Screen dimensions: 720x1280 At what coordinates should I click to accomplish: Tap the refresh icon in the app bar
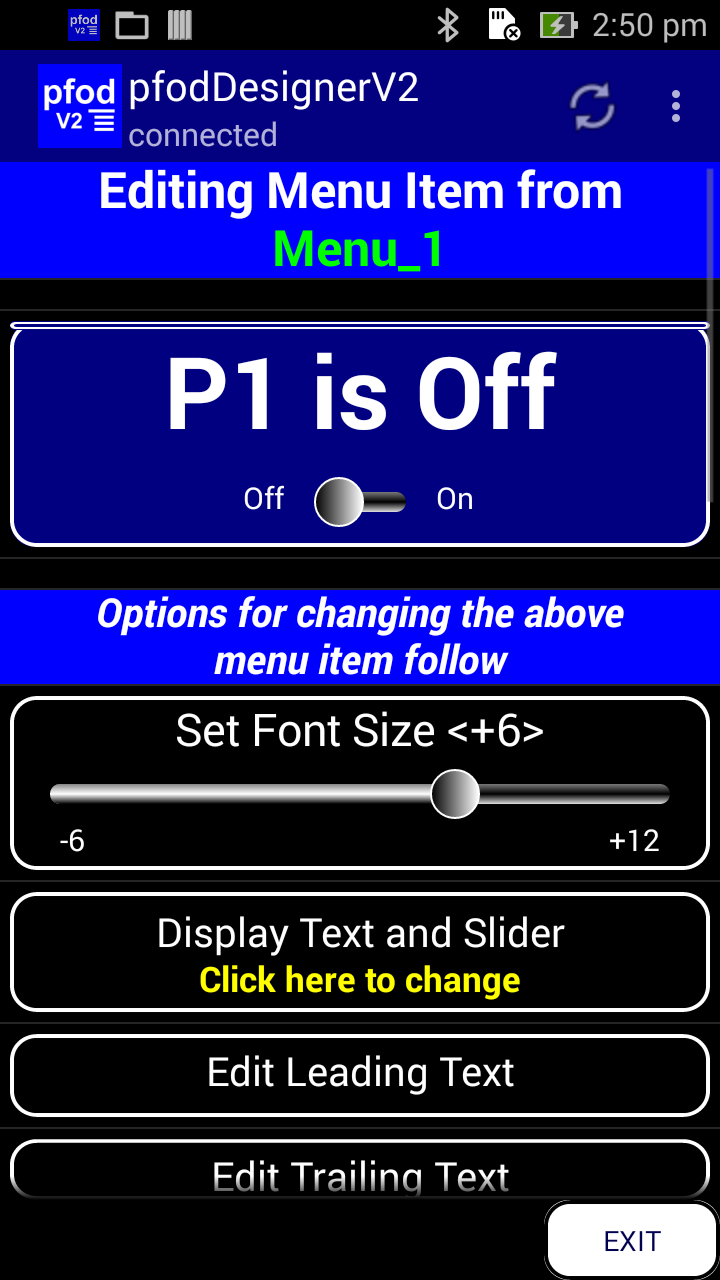point(592,106)
